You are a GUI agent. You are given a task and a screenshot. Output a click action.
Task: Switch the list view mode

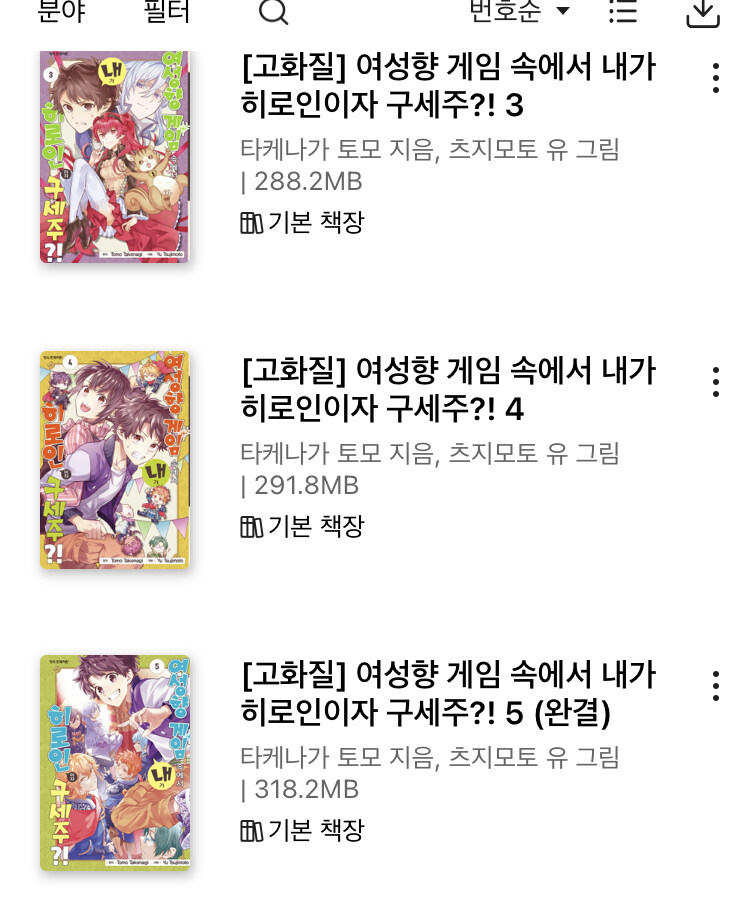click(623, 12)
